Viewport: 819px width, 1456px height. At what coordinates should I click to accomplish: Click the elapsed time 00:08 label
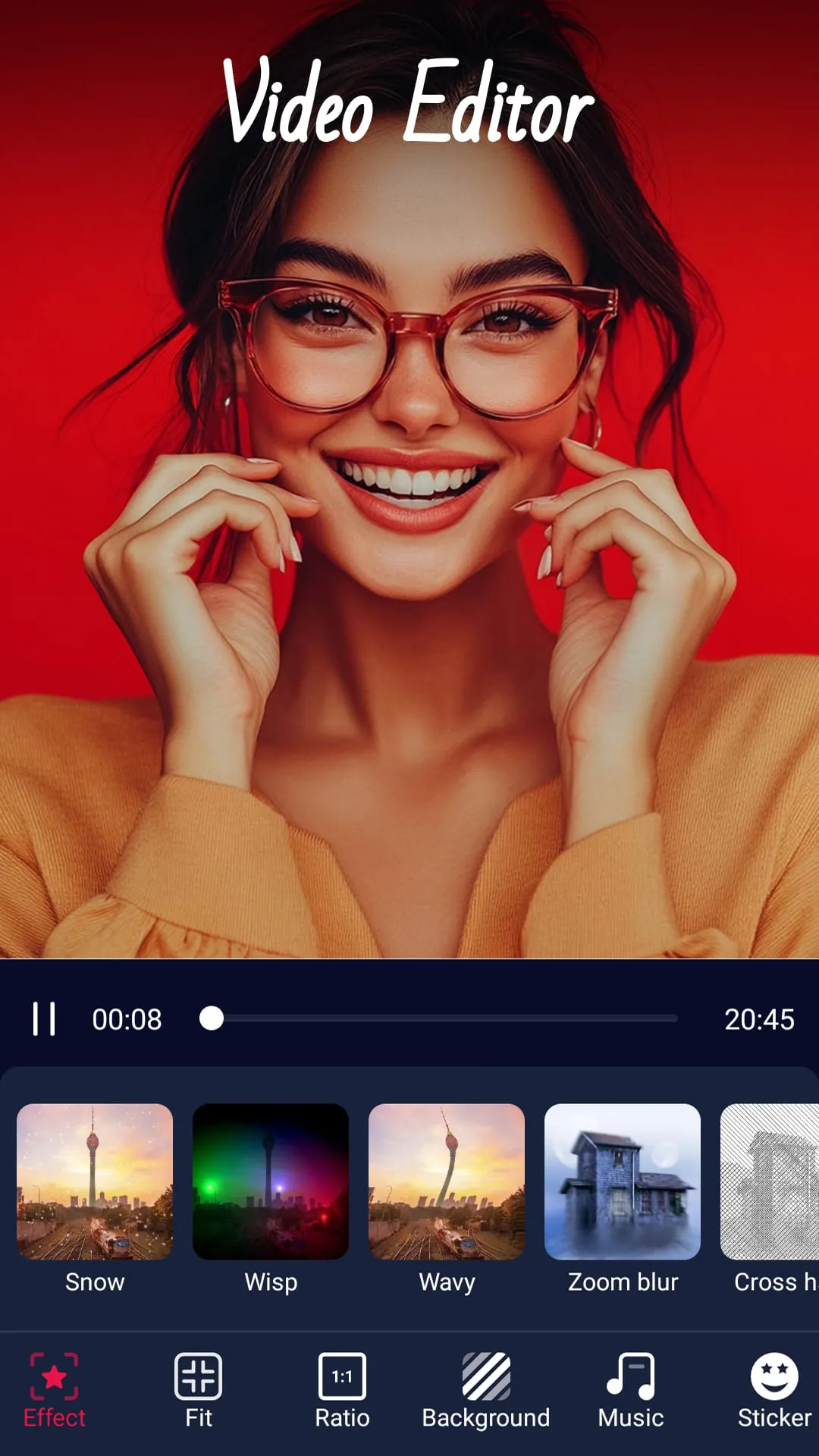pyautogui.click(x=127, y=1020)
